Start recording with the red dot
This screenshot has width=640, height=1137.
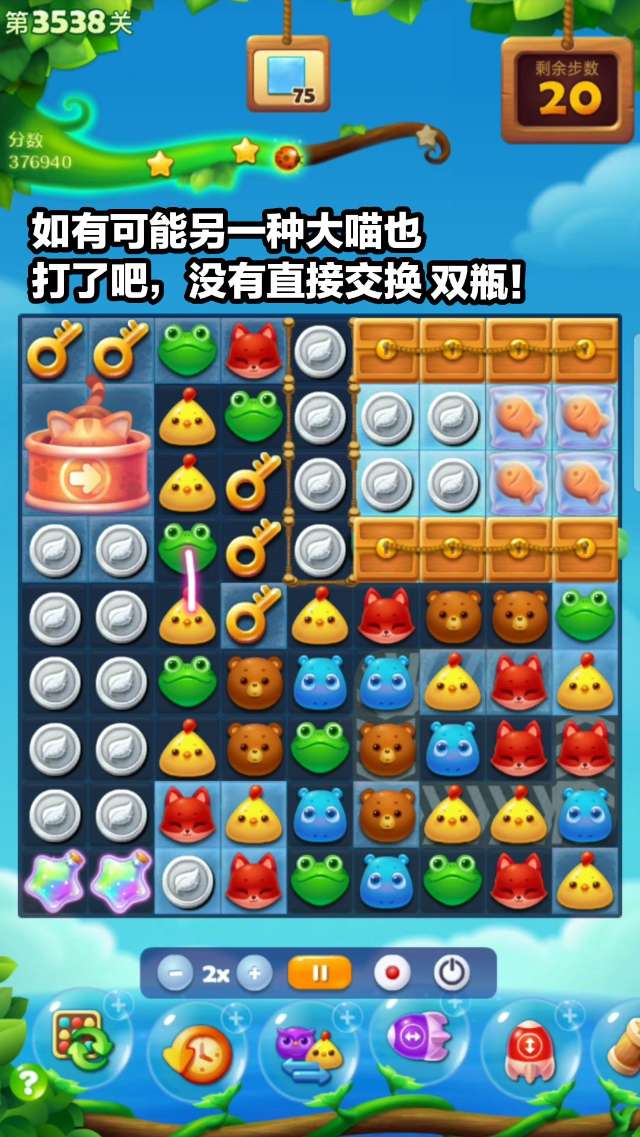pyautogui.click(x=391, y=973)
